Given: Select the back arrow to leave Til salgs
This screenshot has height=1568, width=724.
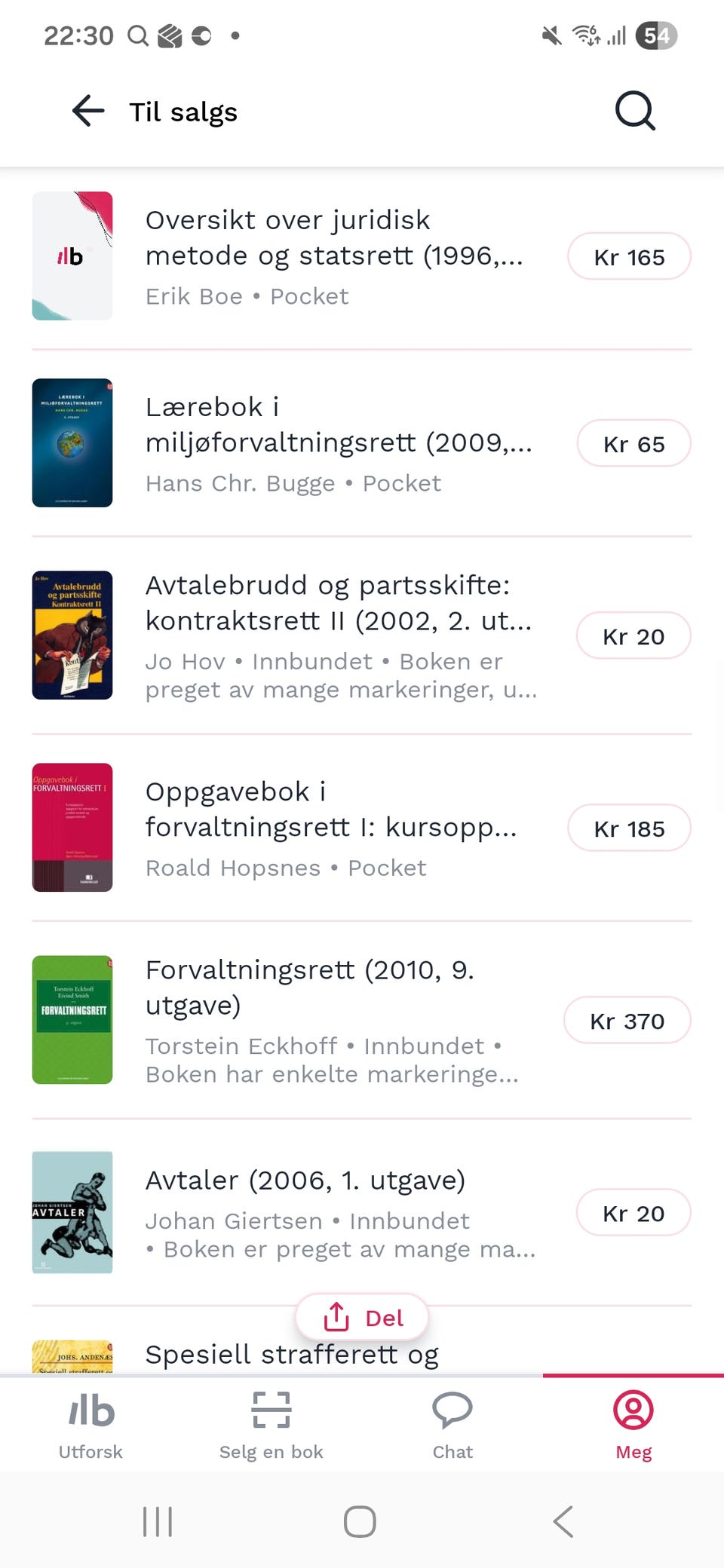Looking at the screenshot, I should (x=87, y=111).
